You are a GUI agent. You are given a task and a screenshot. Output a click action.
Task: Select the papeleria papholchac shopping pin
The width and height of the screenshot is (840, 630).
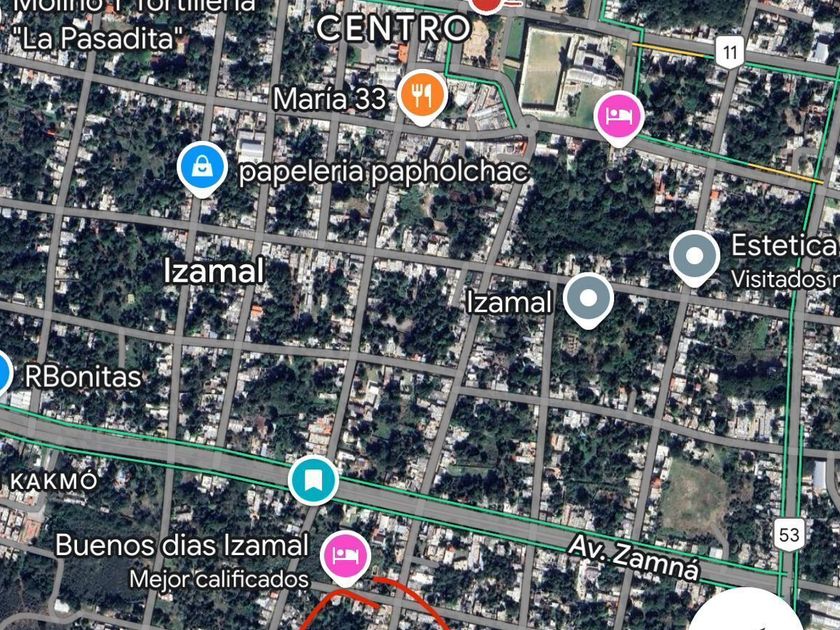pos(202,169)
